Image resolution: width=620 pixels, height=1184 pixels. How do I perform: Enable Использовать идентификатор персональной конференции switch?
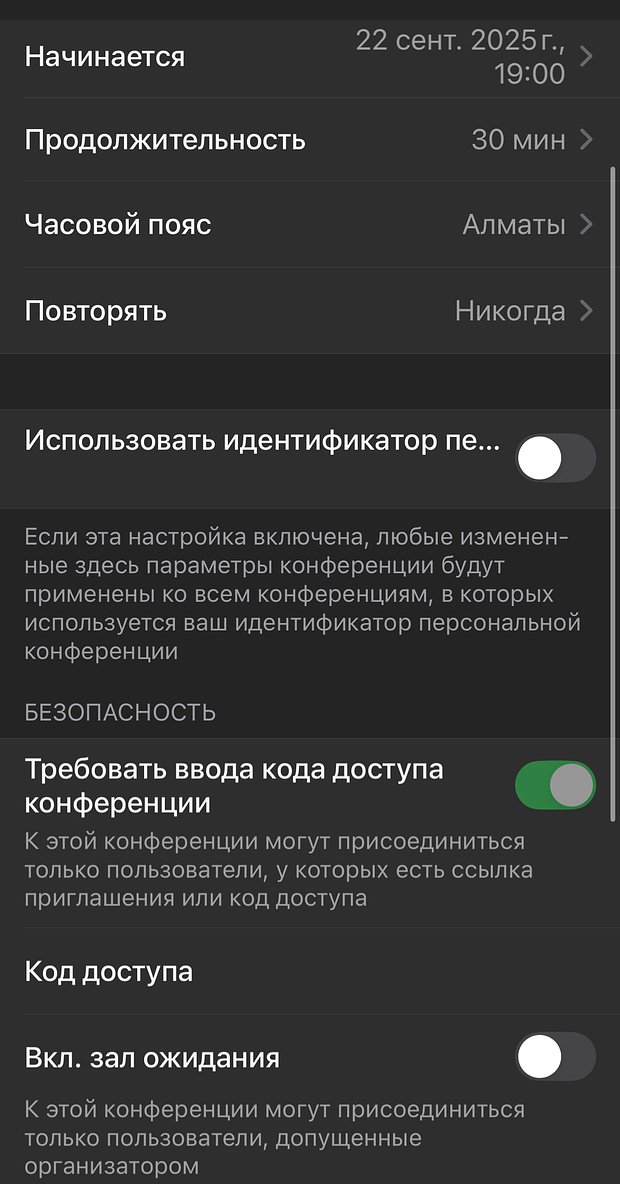coord(555,458)
